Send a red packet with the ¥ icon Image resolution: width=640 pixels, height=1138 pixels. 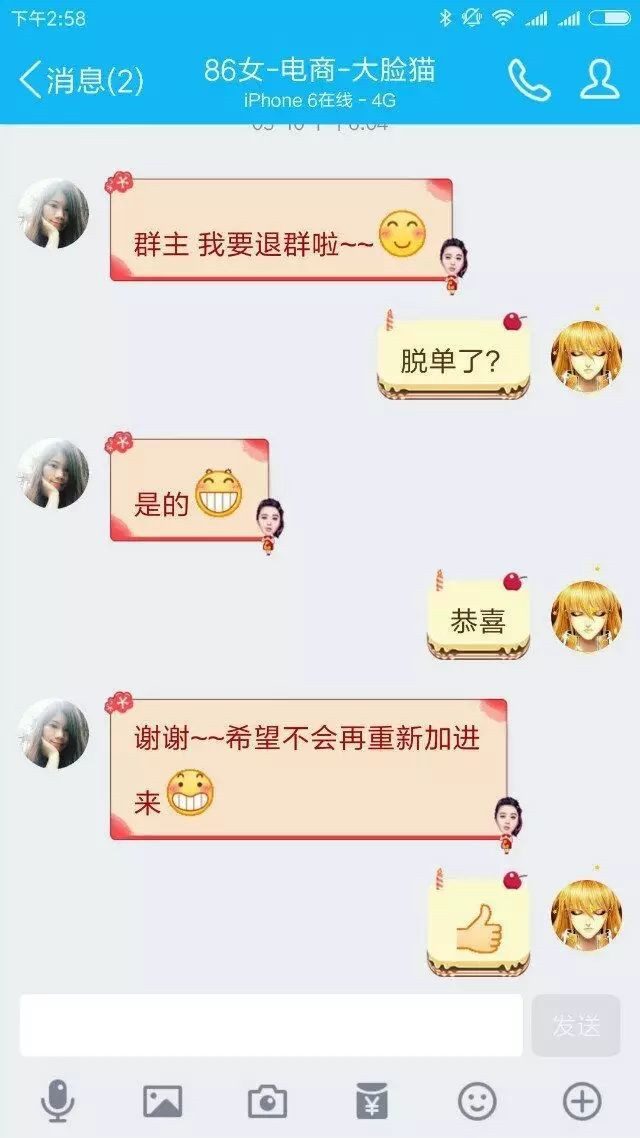click(372, 1102)
